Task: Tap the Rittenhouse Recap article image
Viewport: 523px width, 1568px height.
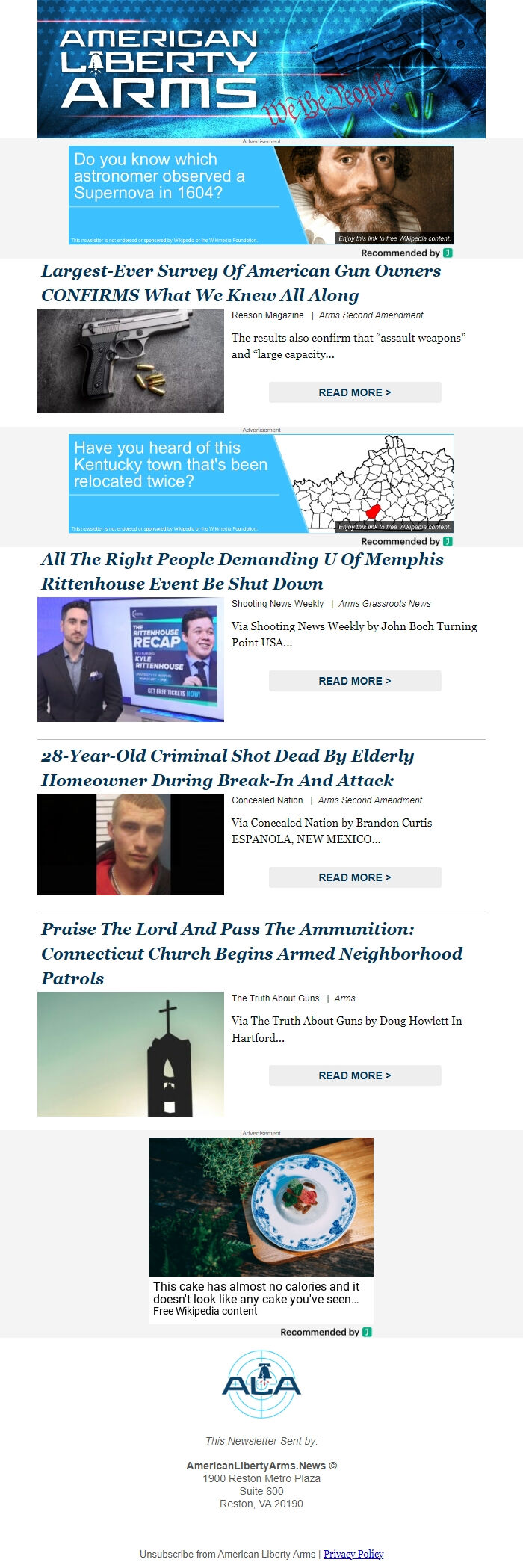Action: tap(131, 659)
